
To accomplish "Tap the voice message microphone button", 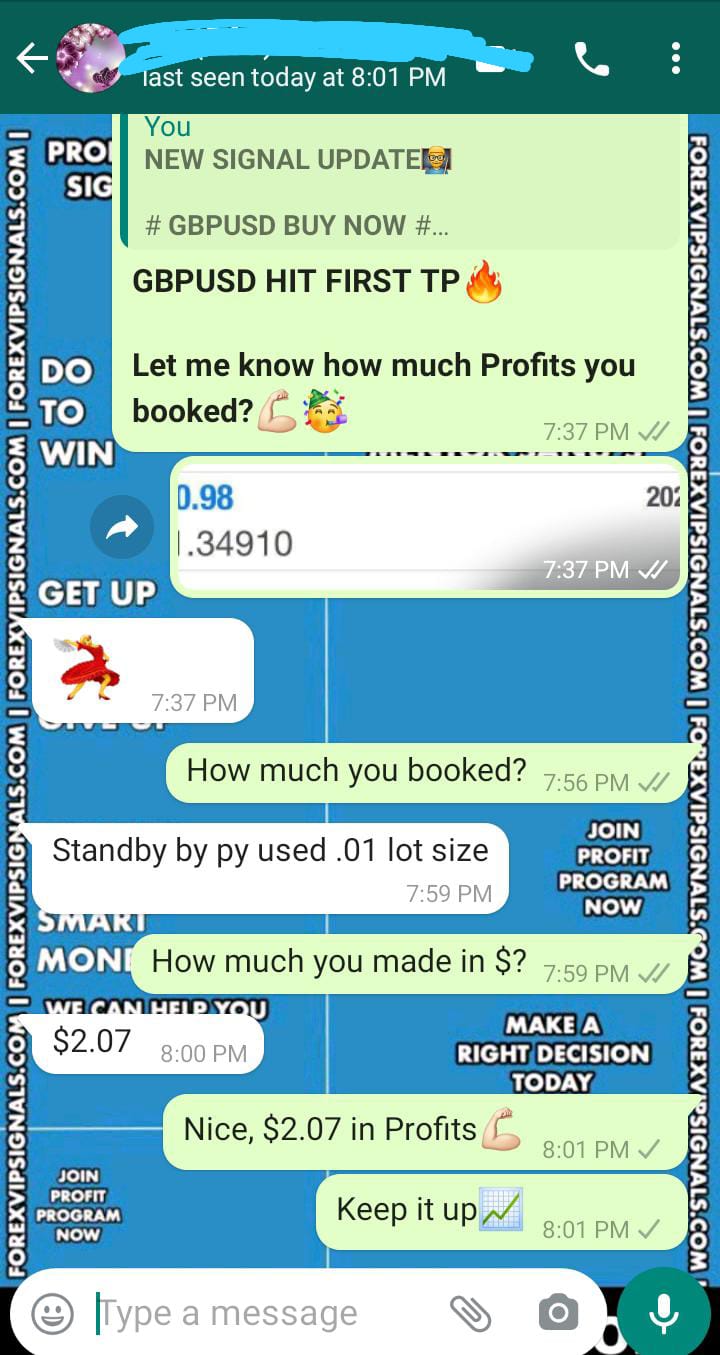I will pos(664,1313).
